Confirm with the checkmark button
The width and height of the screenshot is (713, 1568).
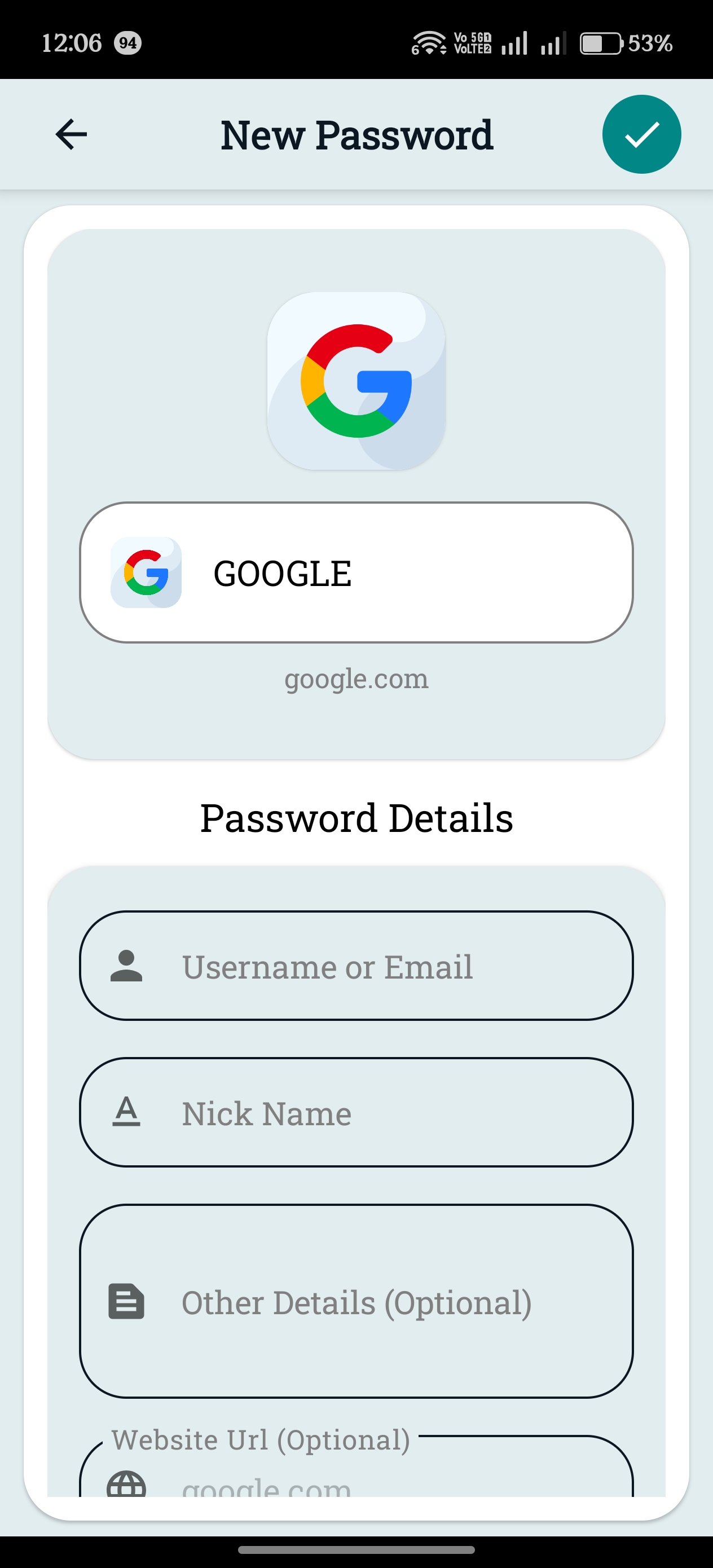[641, 134]
